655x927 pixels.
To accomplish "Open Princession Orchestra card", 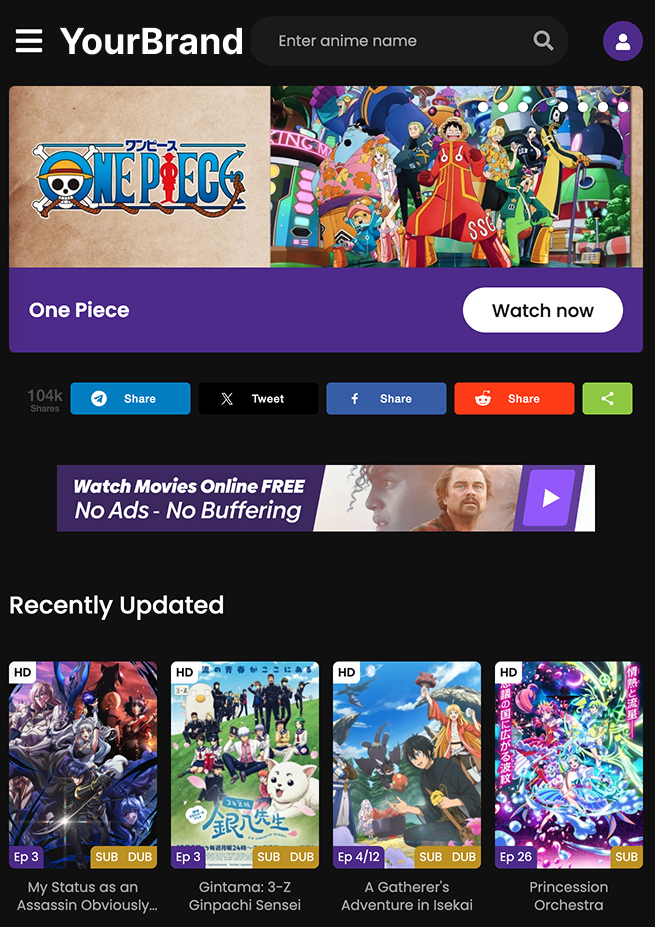I will click(569, 765).
